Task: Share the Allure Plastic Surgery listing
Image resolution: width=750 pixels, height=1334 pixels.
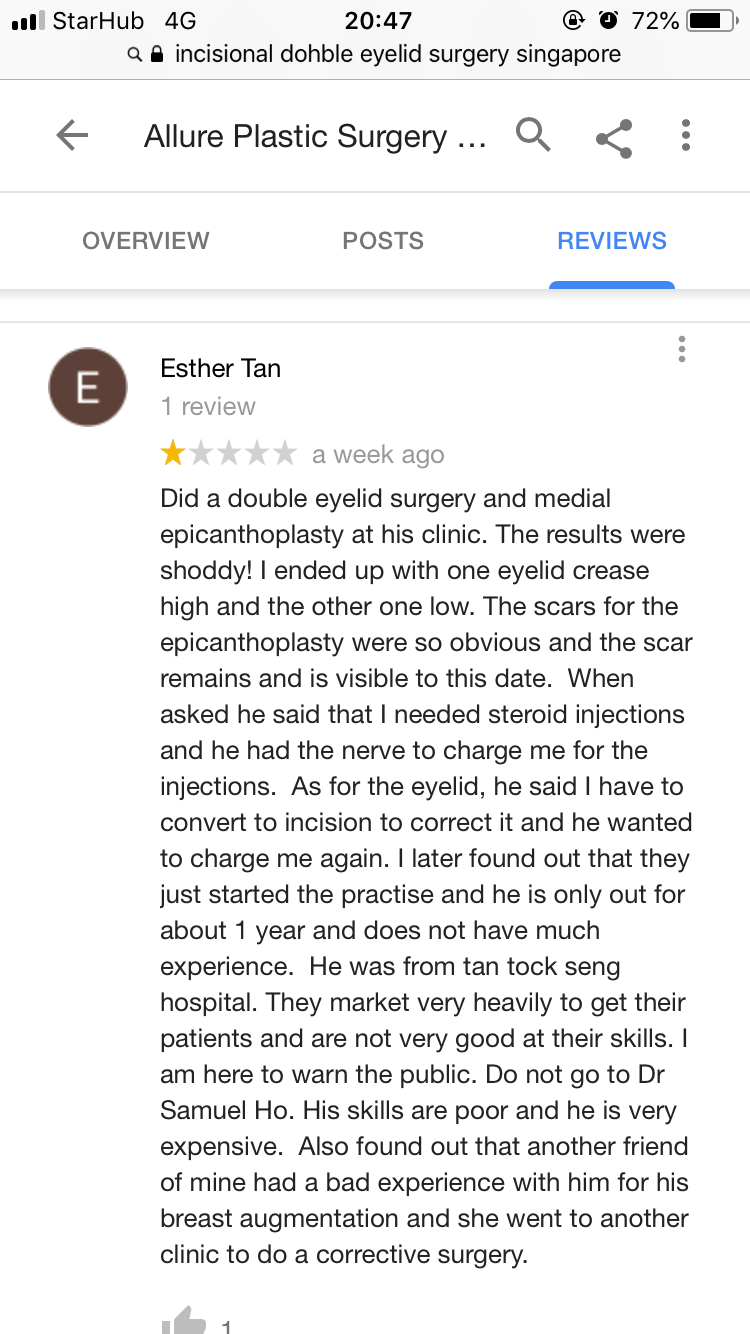Action: [x=613, y=138]
